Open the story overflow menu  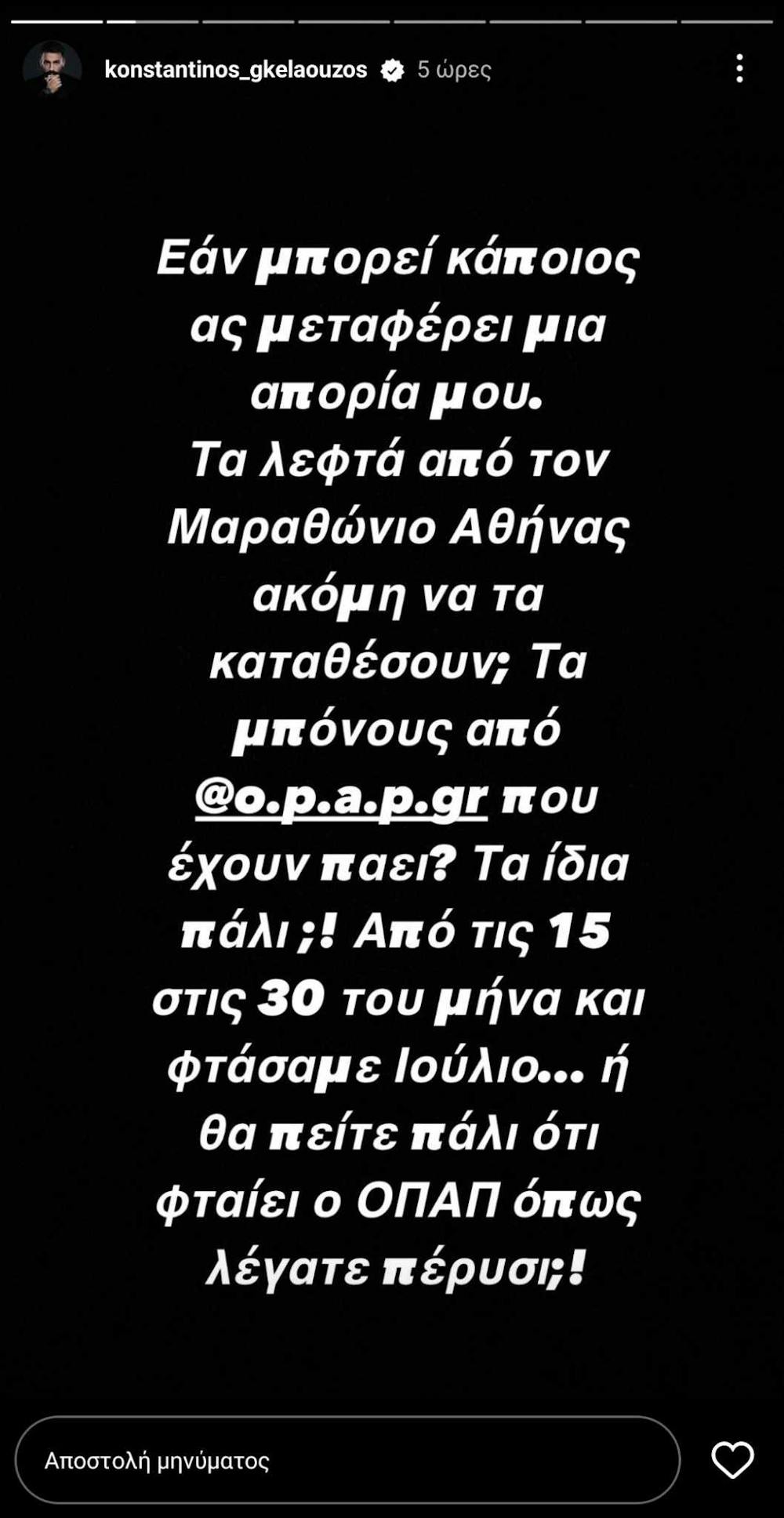tap(739, 69)
